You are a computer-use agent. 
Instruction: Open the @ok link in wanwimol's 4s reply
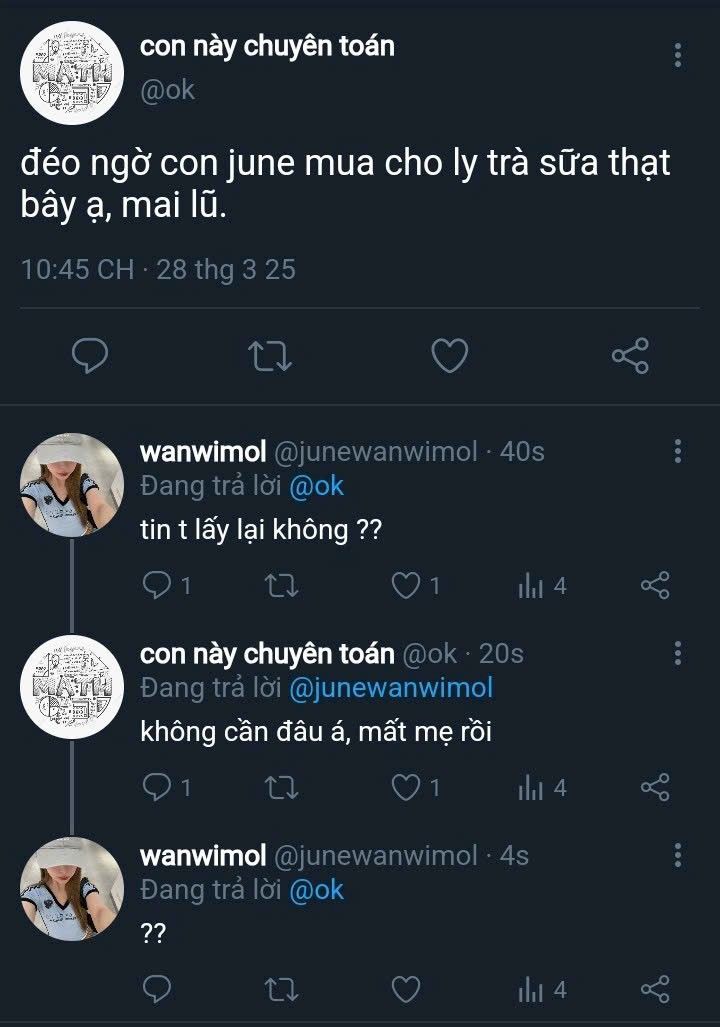(x=316, y=890)
